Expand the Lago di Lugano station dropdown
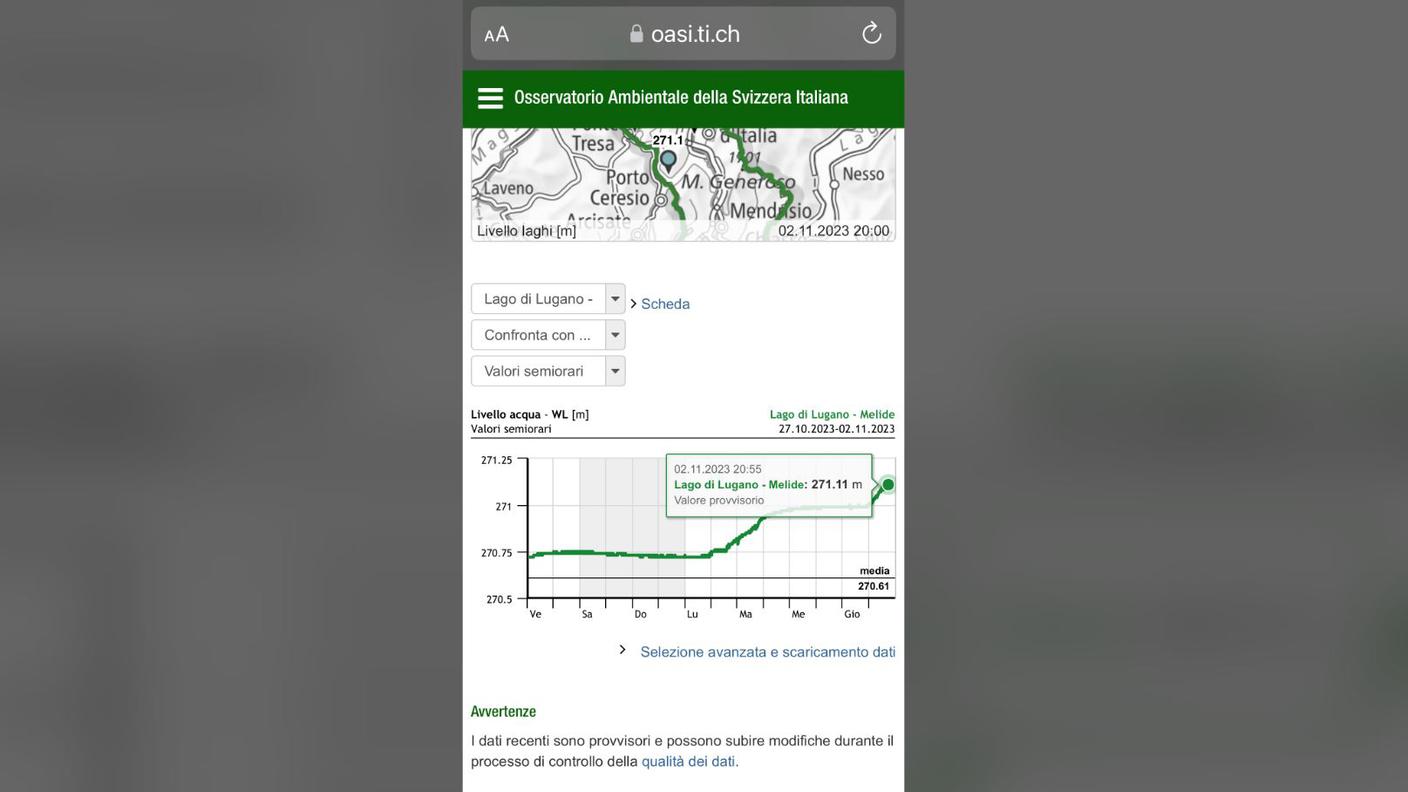The width and height of the screenshot is (1408, 792). [x=548, y=299]
